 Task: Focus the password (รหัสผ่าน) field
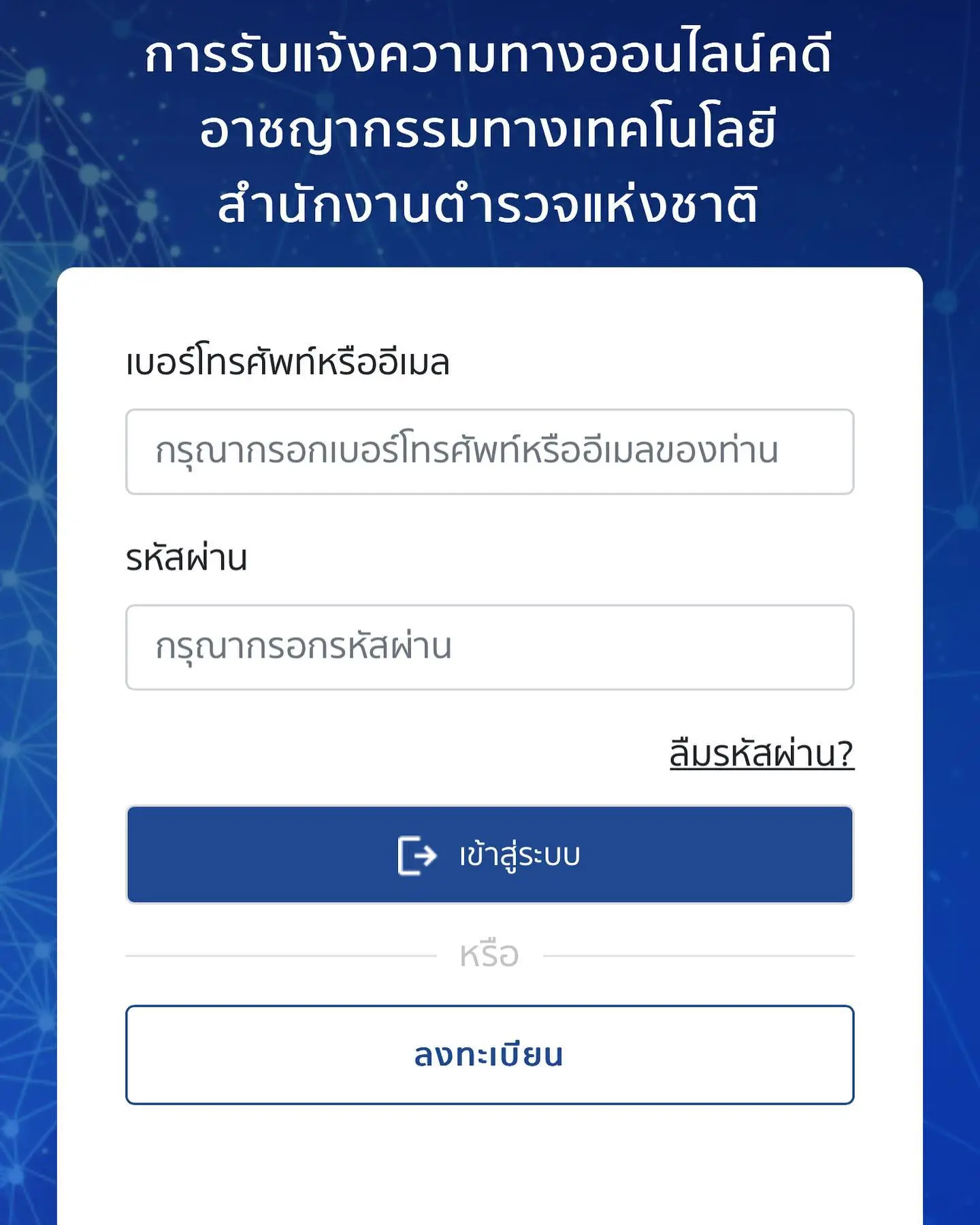click(x=489, y=647)
